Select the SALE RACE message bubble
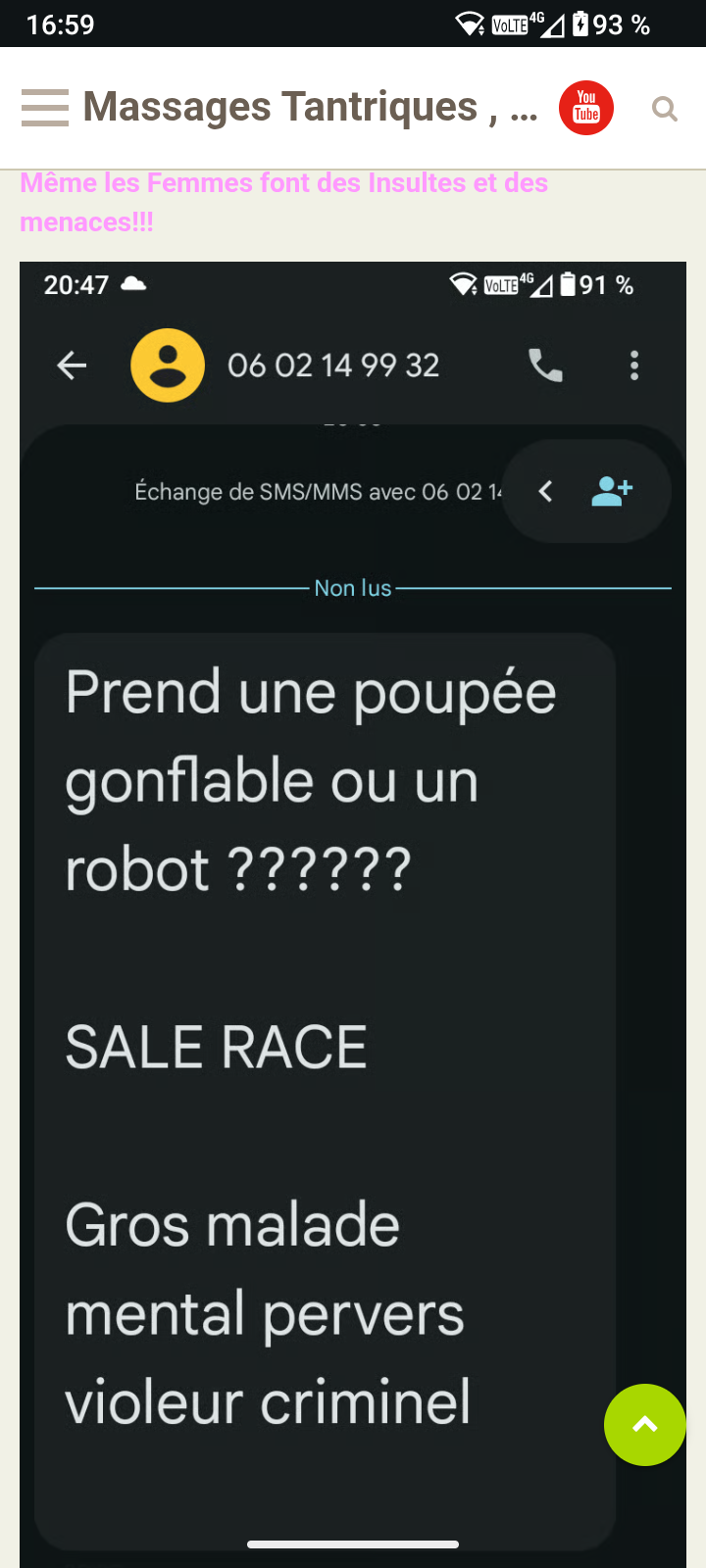 216,1046
